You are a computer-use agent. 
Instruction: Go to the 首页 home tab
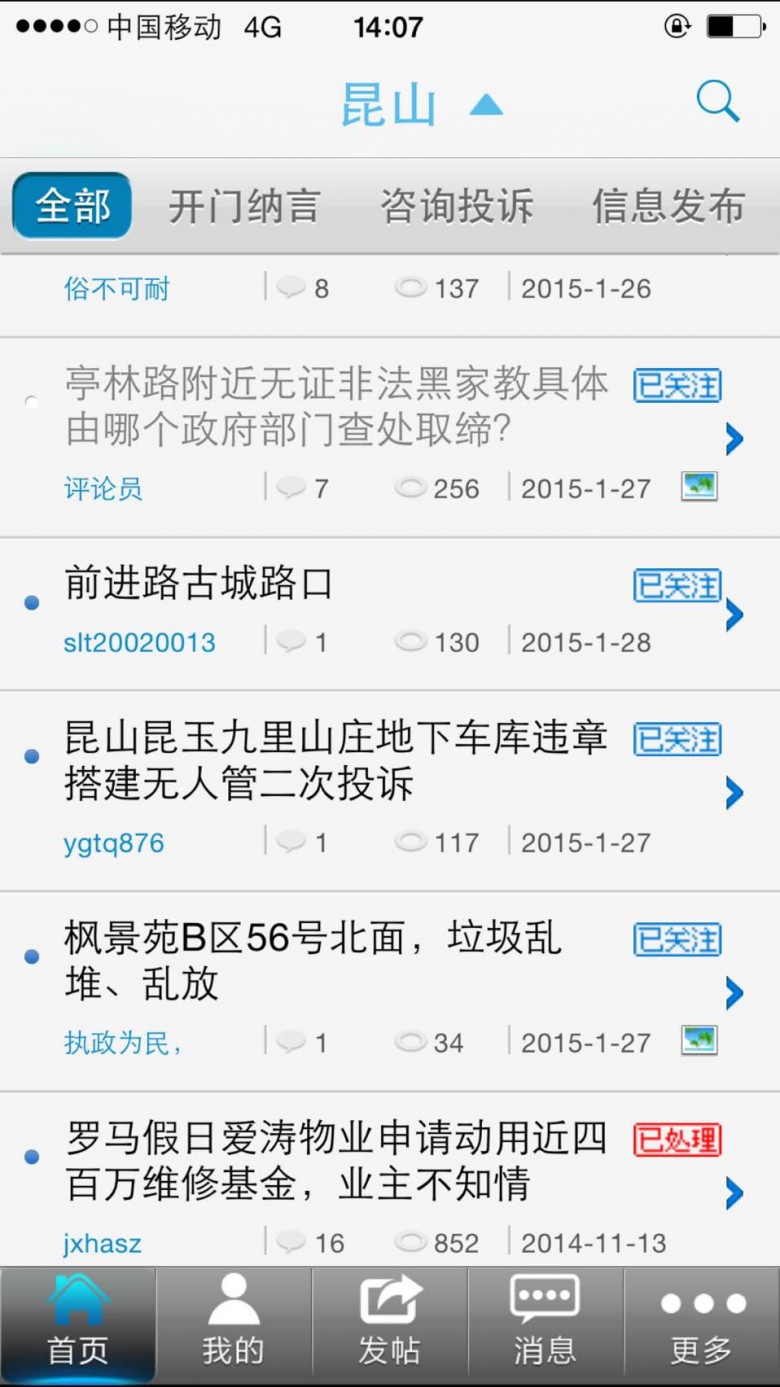tap(78, 1324)
